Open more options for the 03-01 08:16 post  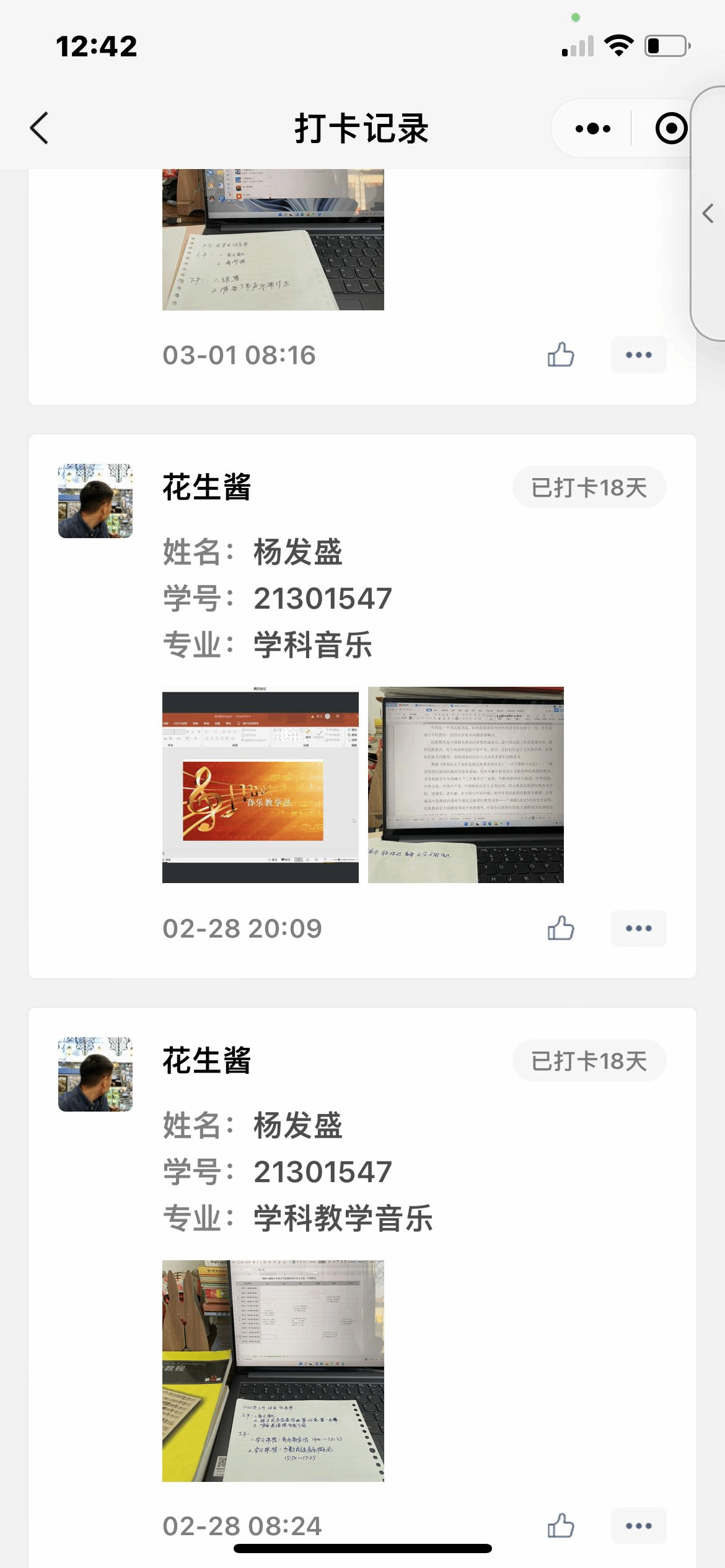pyautogui.click(x=638, y=355)
